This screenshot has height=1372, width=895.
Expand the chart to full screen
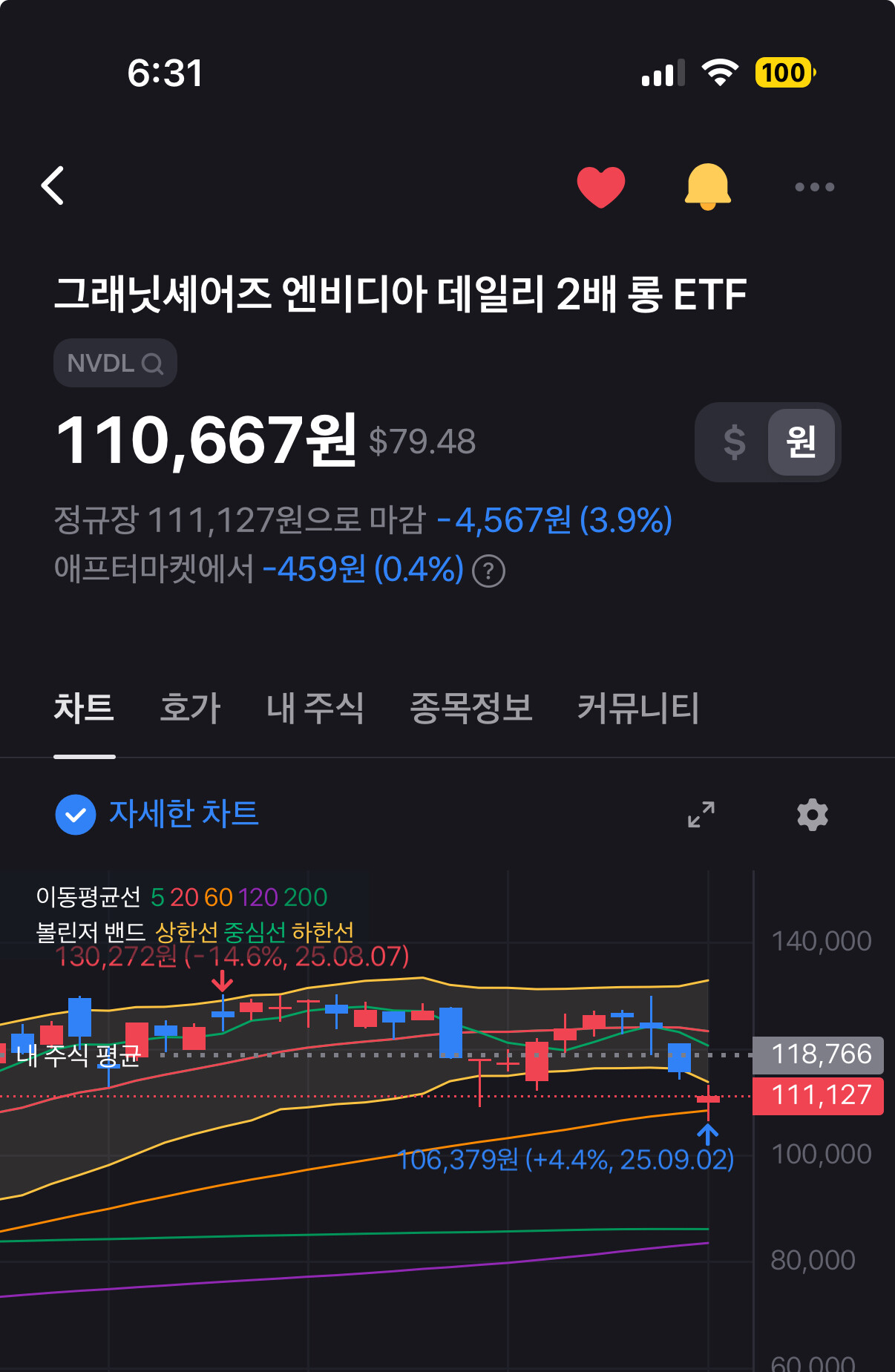[x=701, y=815]
